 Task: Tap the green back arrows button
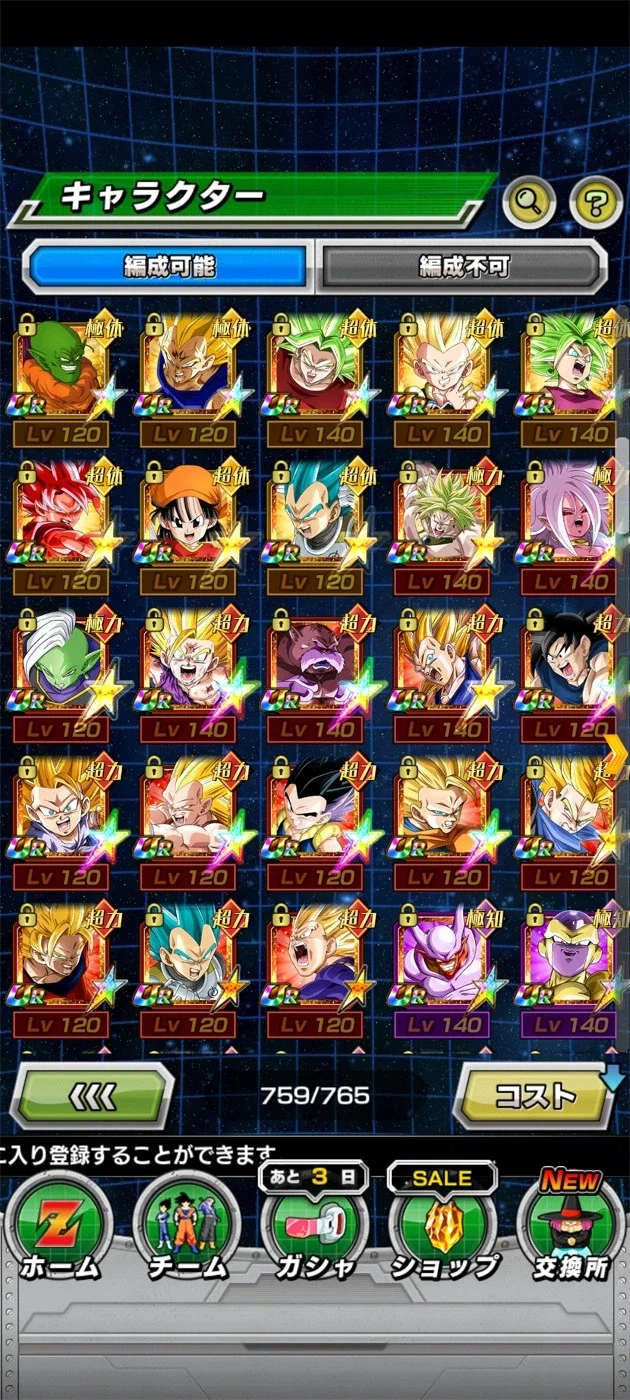93,1095
